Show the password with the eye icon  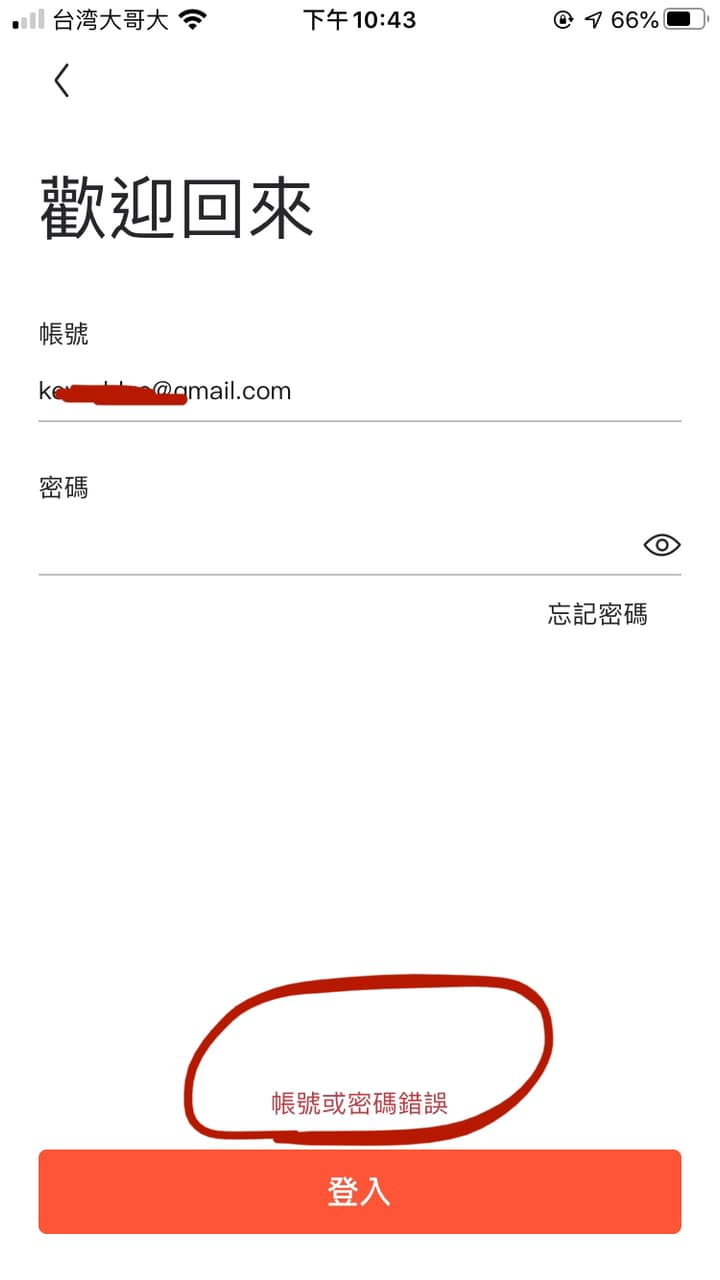tap(662, 545)
